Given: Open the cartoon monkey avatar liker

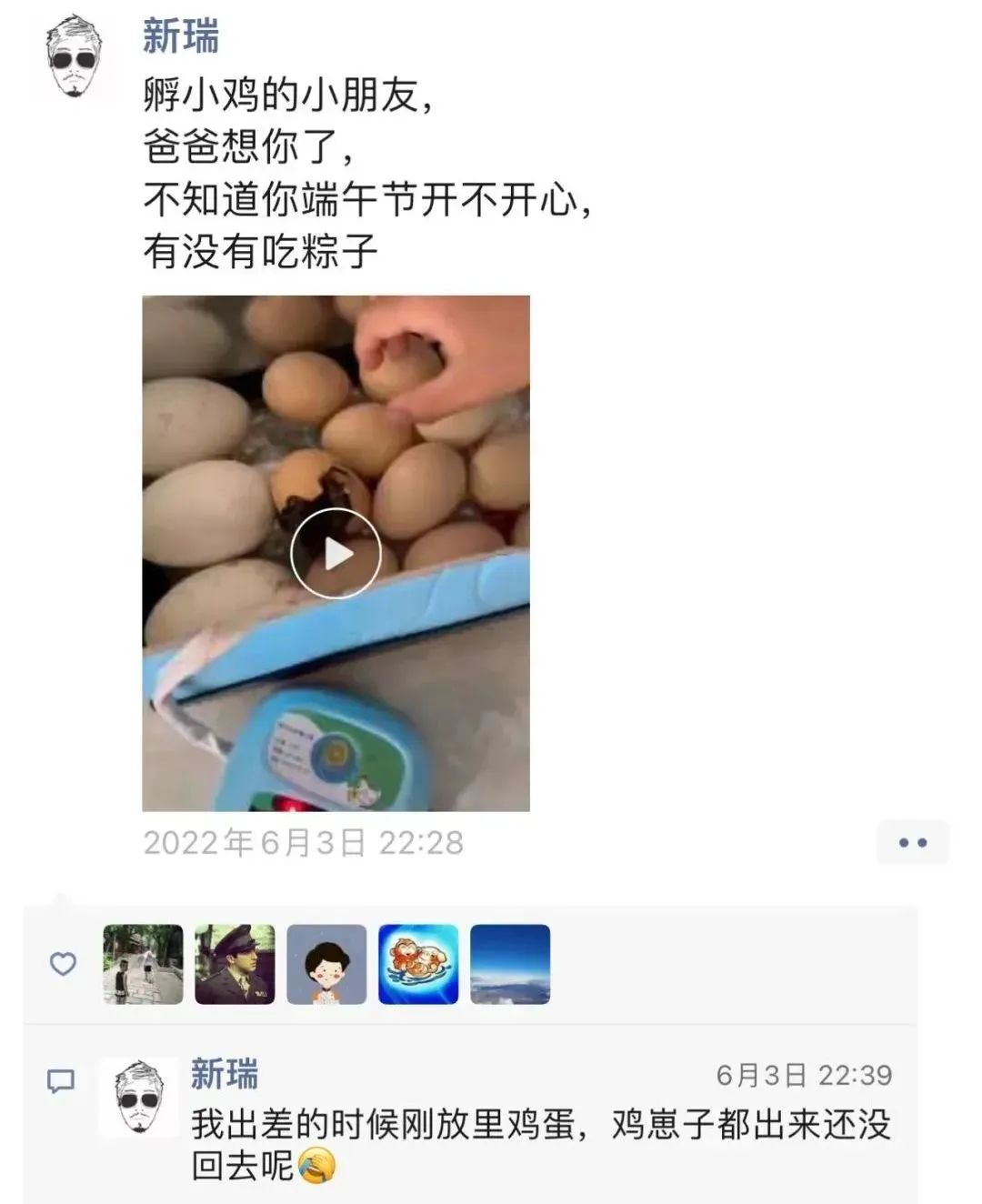Looking at the screenshot, I should [418, 965].
